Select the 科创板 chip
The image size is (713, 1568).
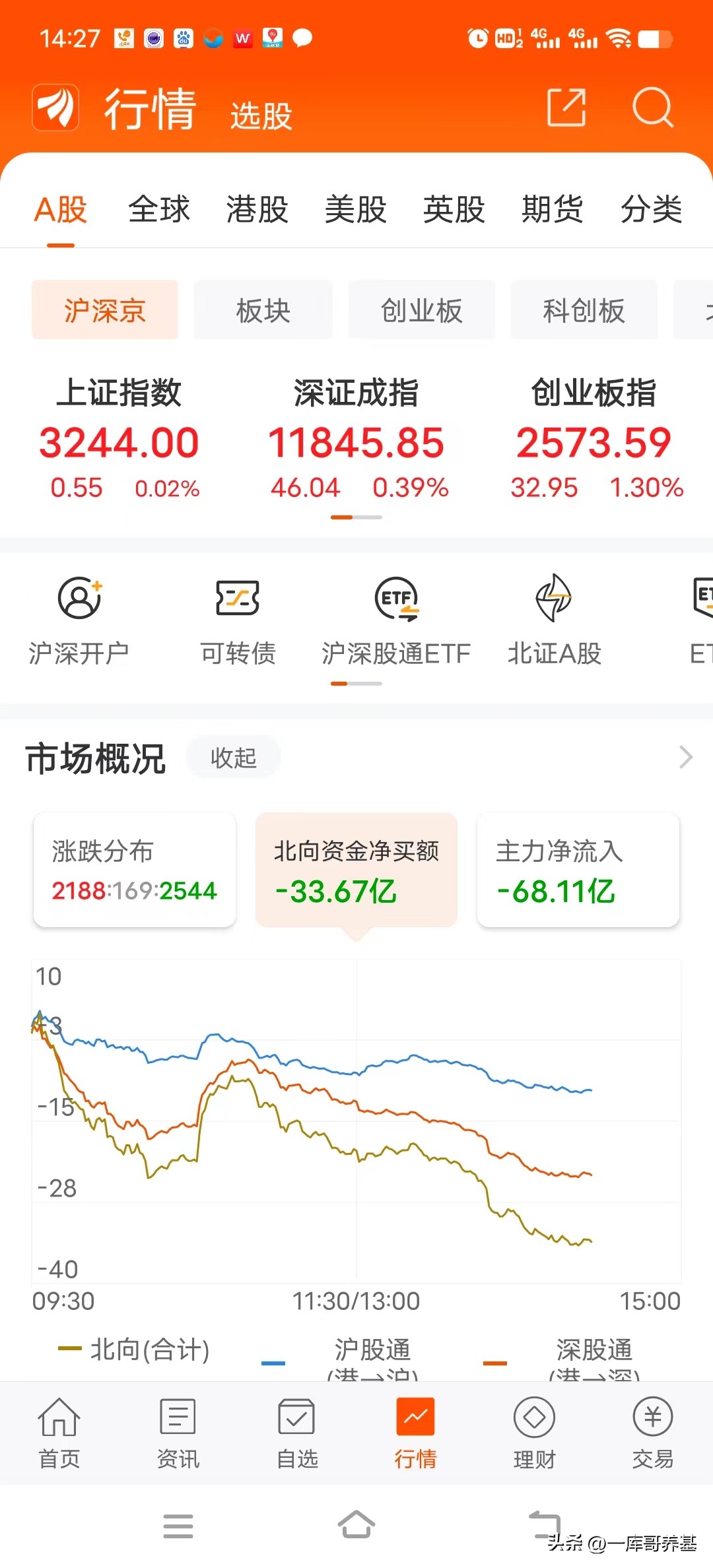[584, 310]
